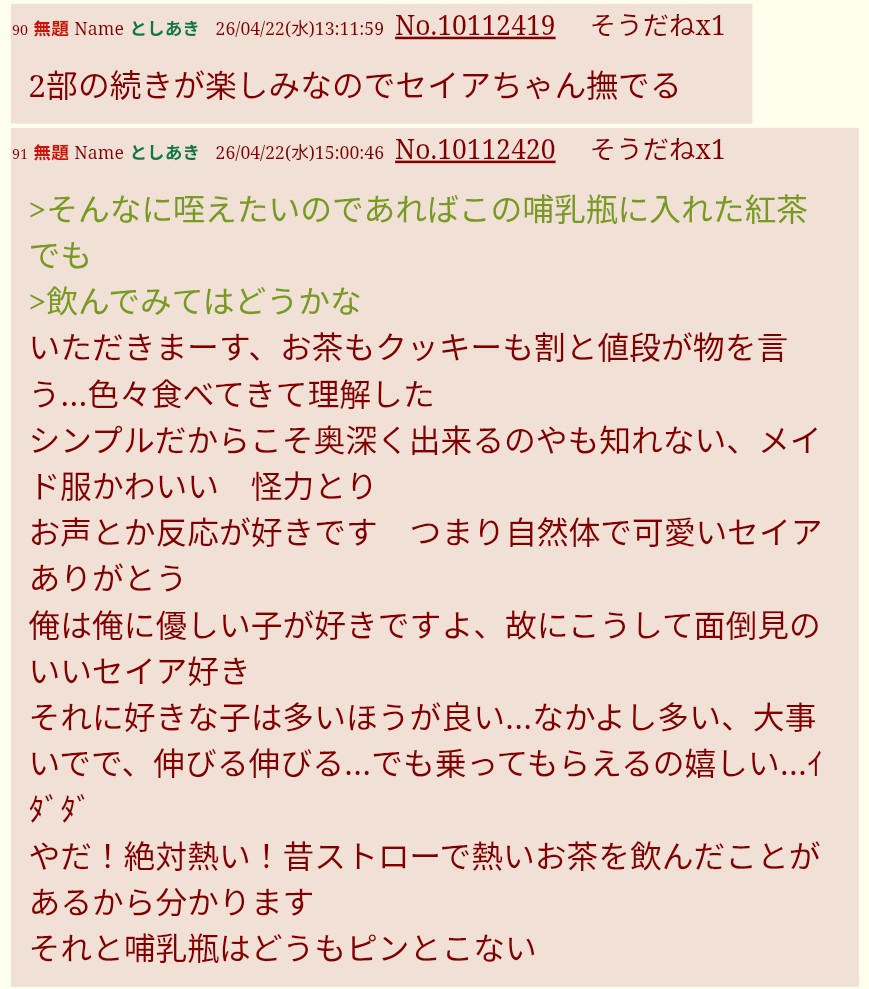Tap そうだねx1 on post 10112420
Viewport: 869px width, 989px height.
pyautogui.click(x=657, y=150)
